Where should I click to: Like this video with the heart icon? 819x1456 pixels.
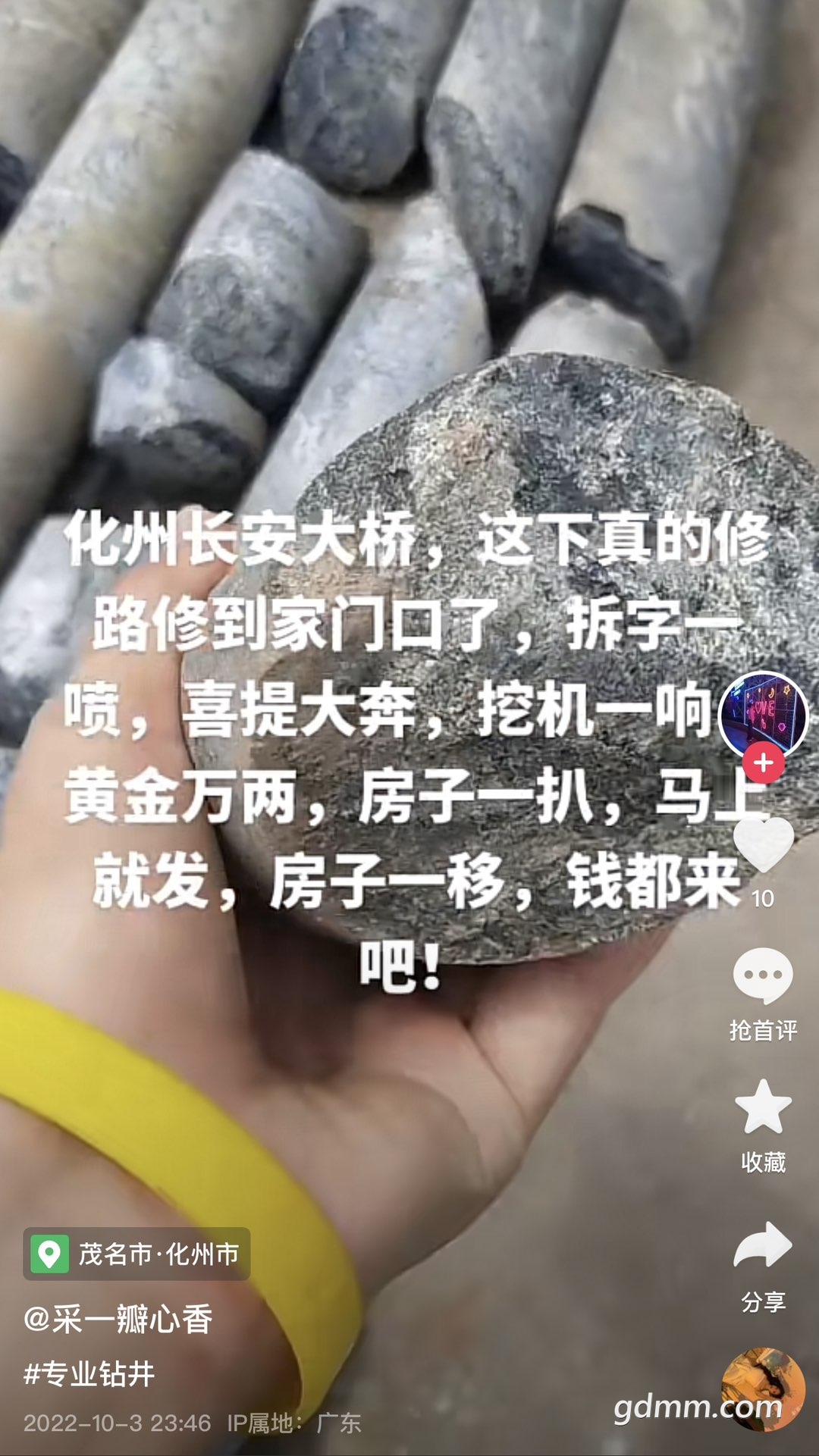pos(763,844)
